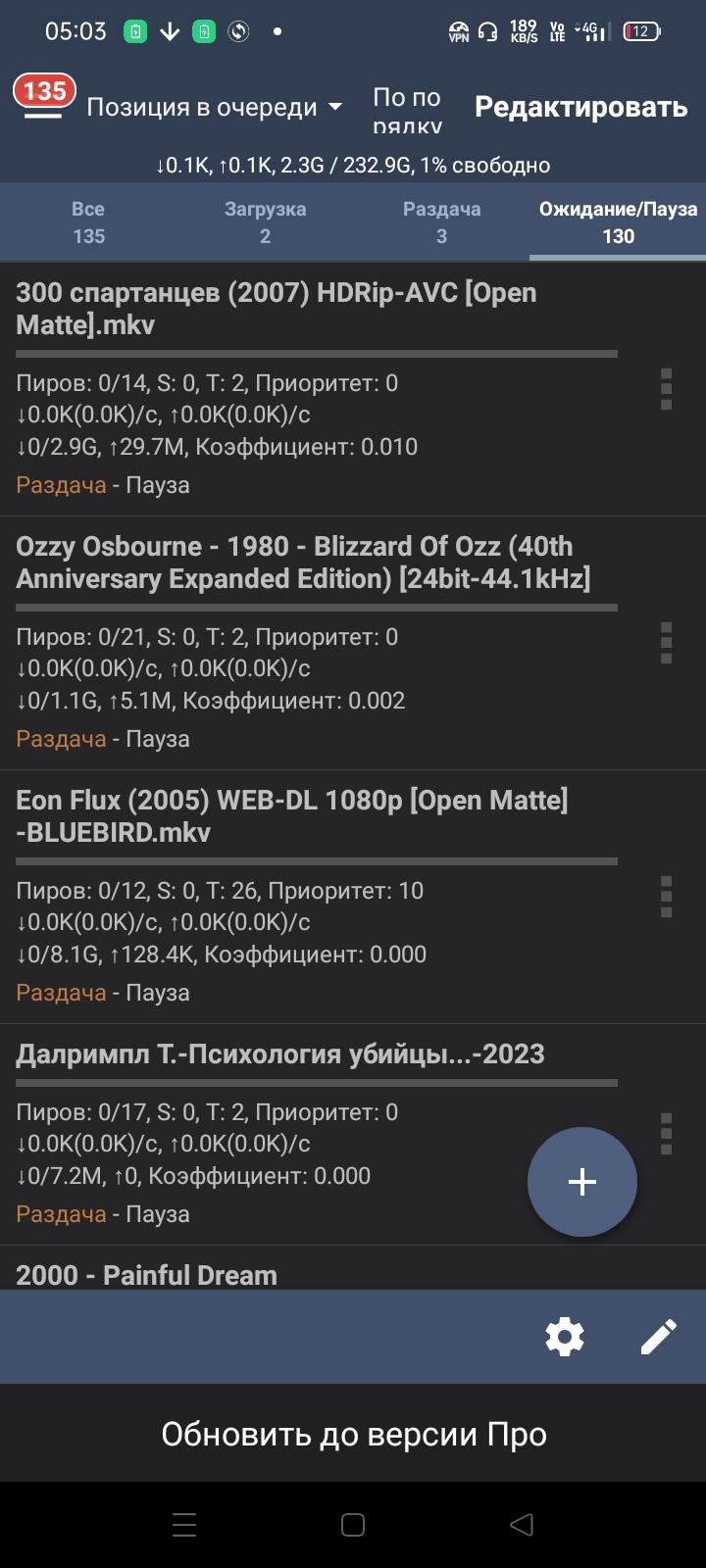Tap «Обновить до версии Про» banner
706x1568 pixels.
pyautogui.click(x=353, y=1434)
